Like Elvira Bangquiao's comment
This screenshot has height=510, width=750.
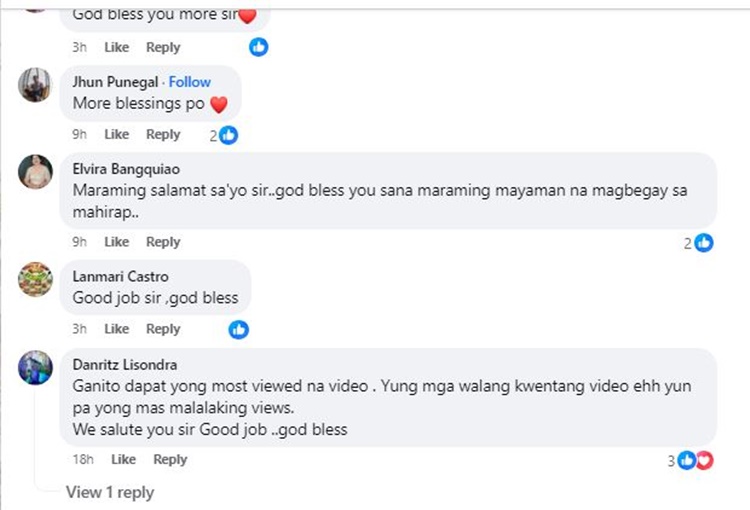point(117,242)
